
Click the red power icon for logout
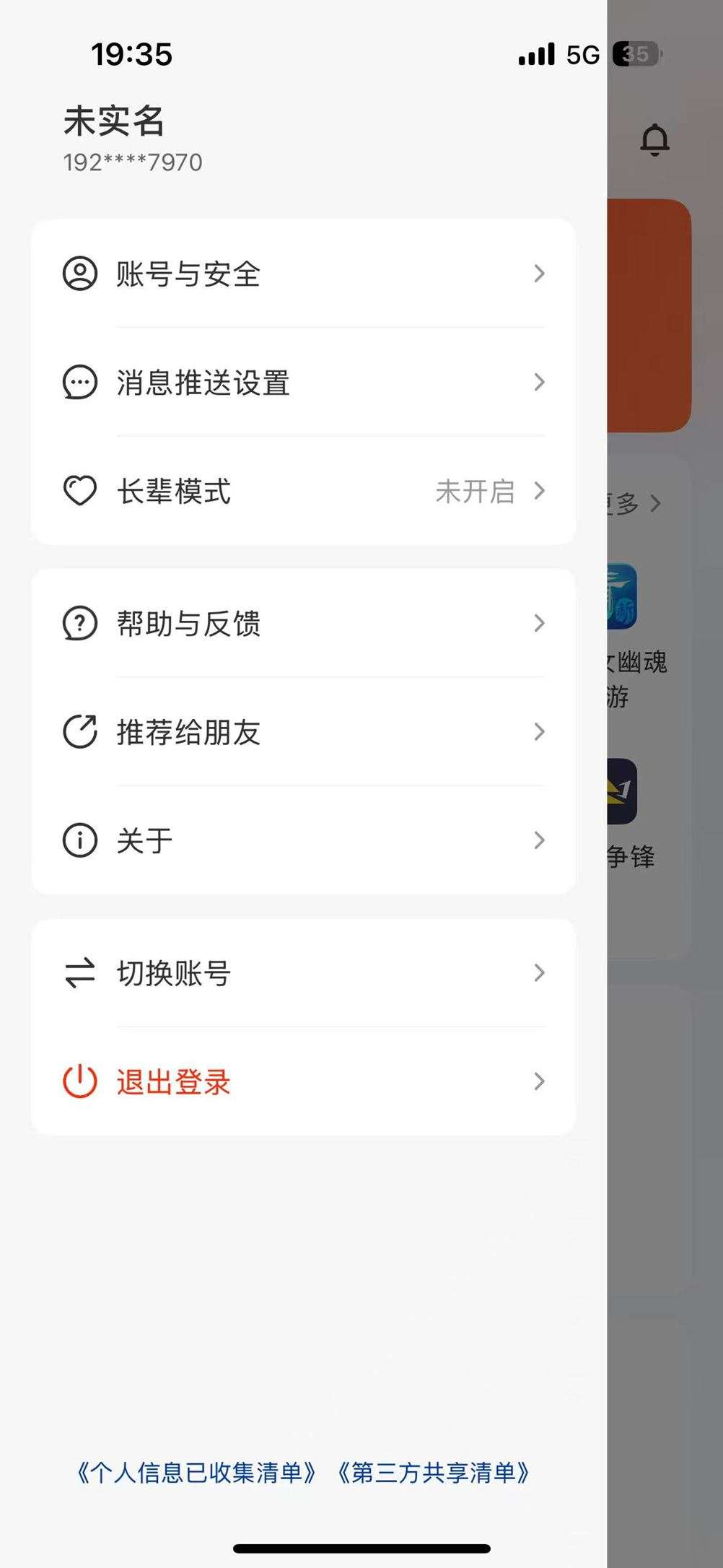pos(79,1081)
